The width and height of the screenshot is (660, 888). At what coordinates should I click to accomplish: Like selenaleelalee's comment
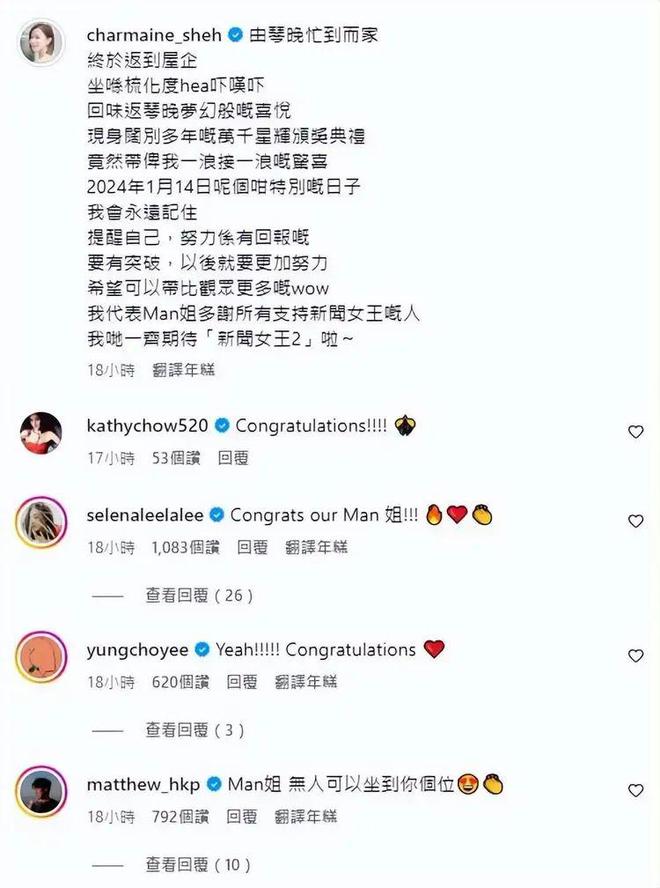(x=635, y=521)
